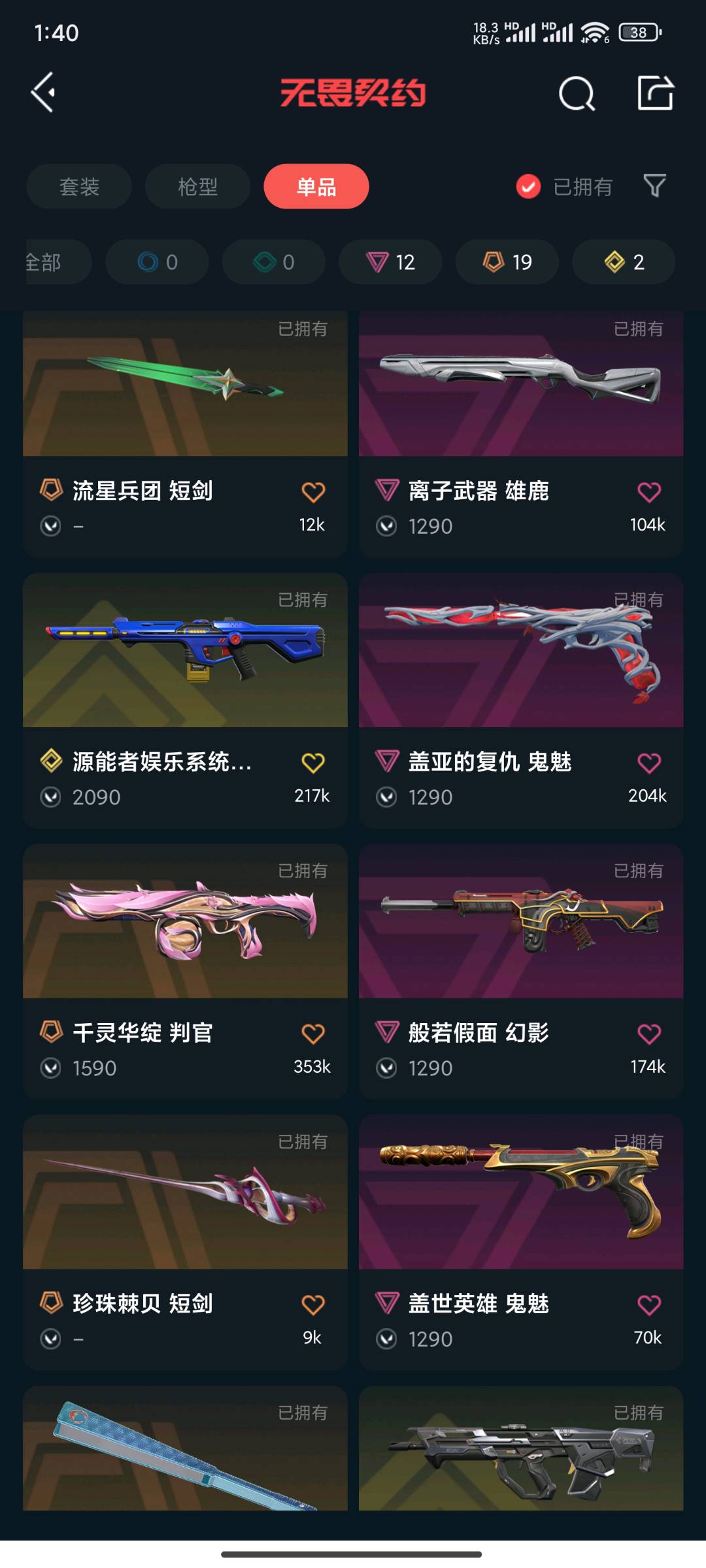Image resolution: width=706 pixels, height=1568 pixels.
Task: Like the 盖亚的复仇 鬼魅 skin
Action: [649, 762]
